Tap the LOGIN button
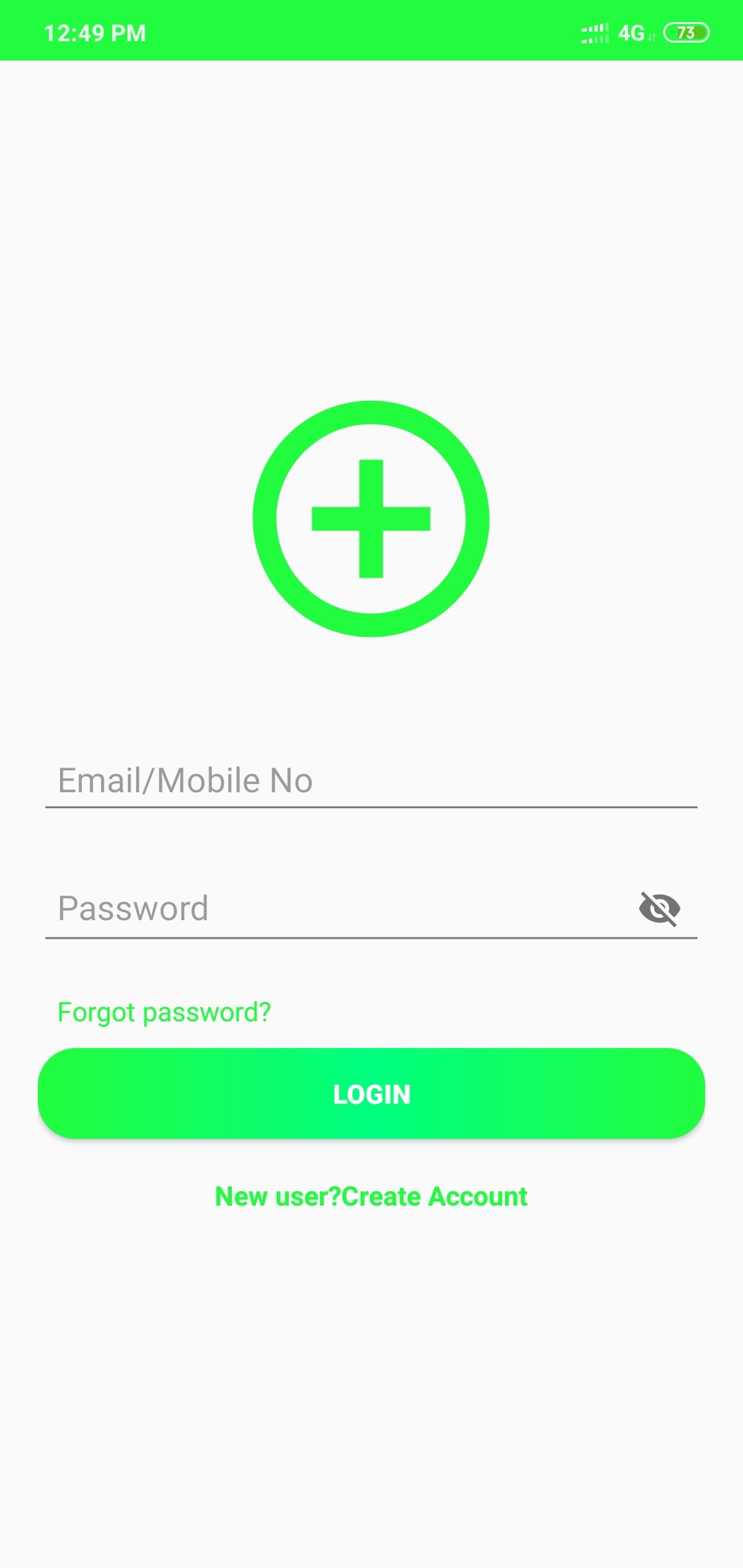The height and width of the screenshot is (1568, 743). pyautogui.click(x=371, y=1093)
